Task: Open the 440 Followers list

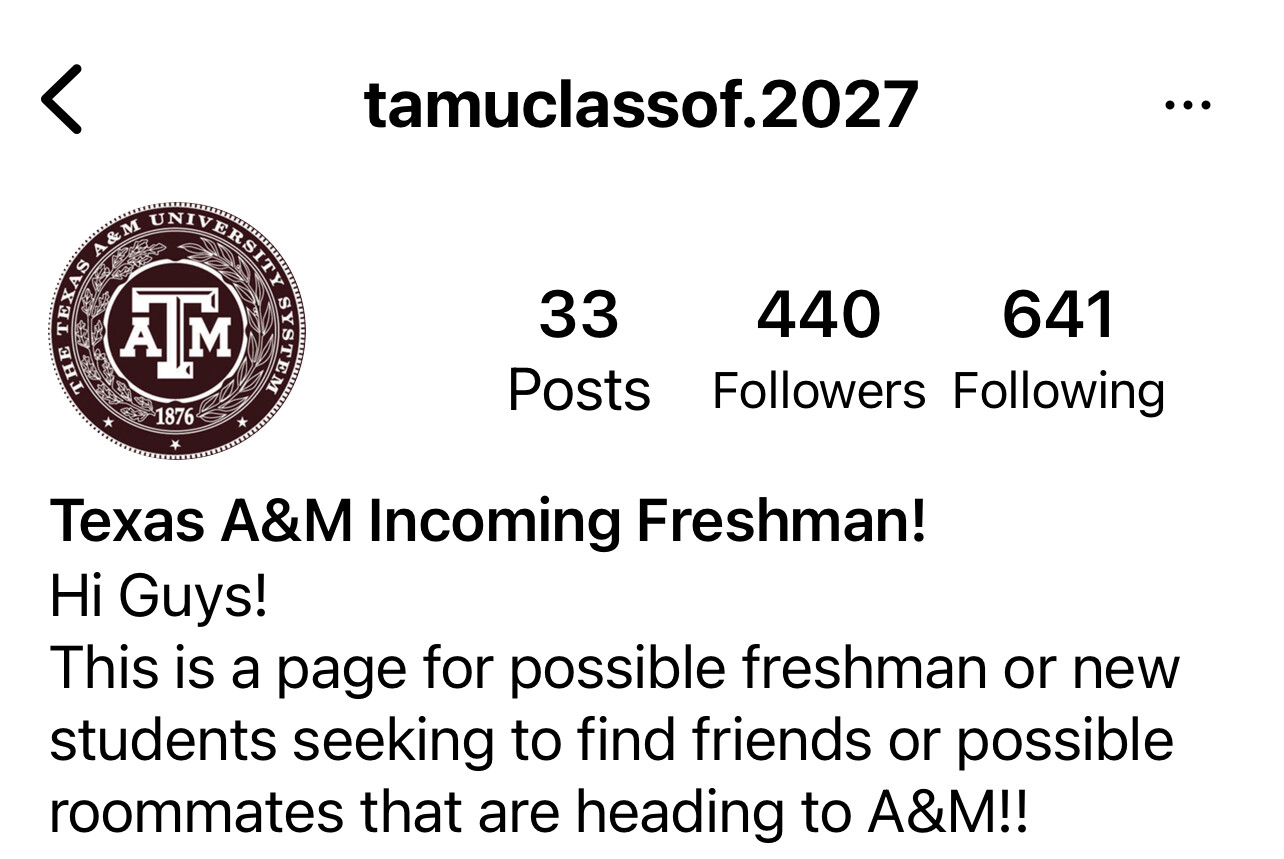Action: 818,350
